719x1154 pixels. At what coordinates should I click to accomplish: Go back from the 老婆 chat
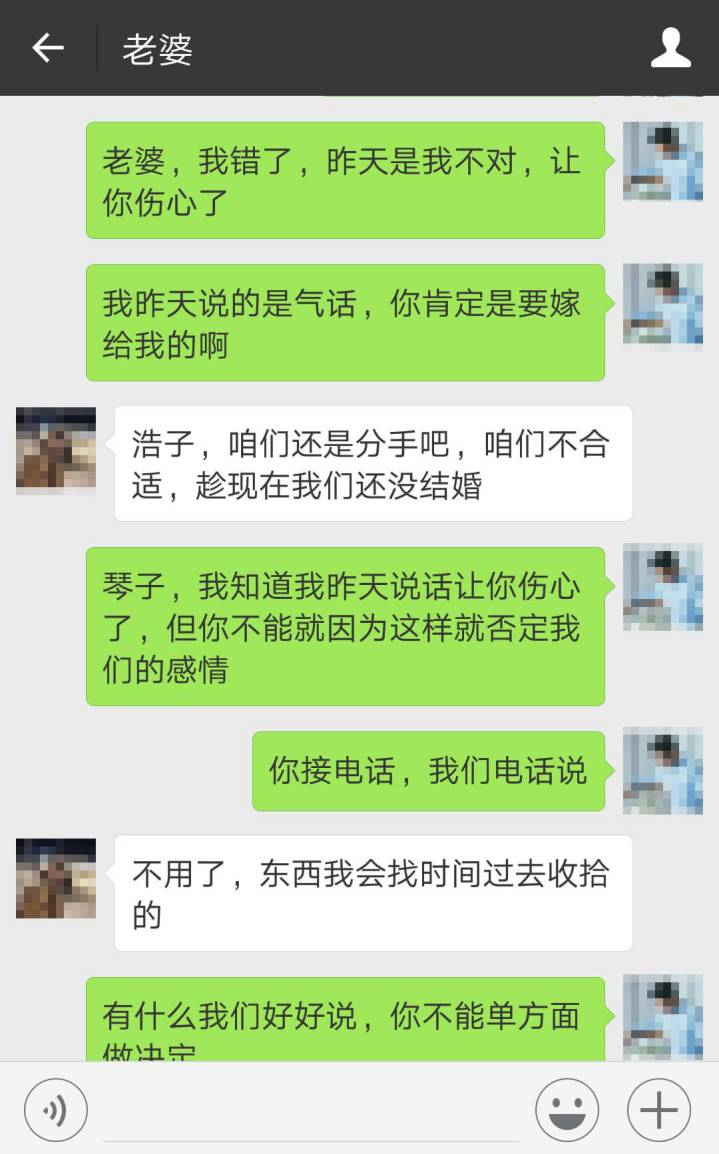pyautogui.click(x=47, y=48)
